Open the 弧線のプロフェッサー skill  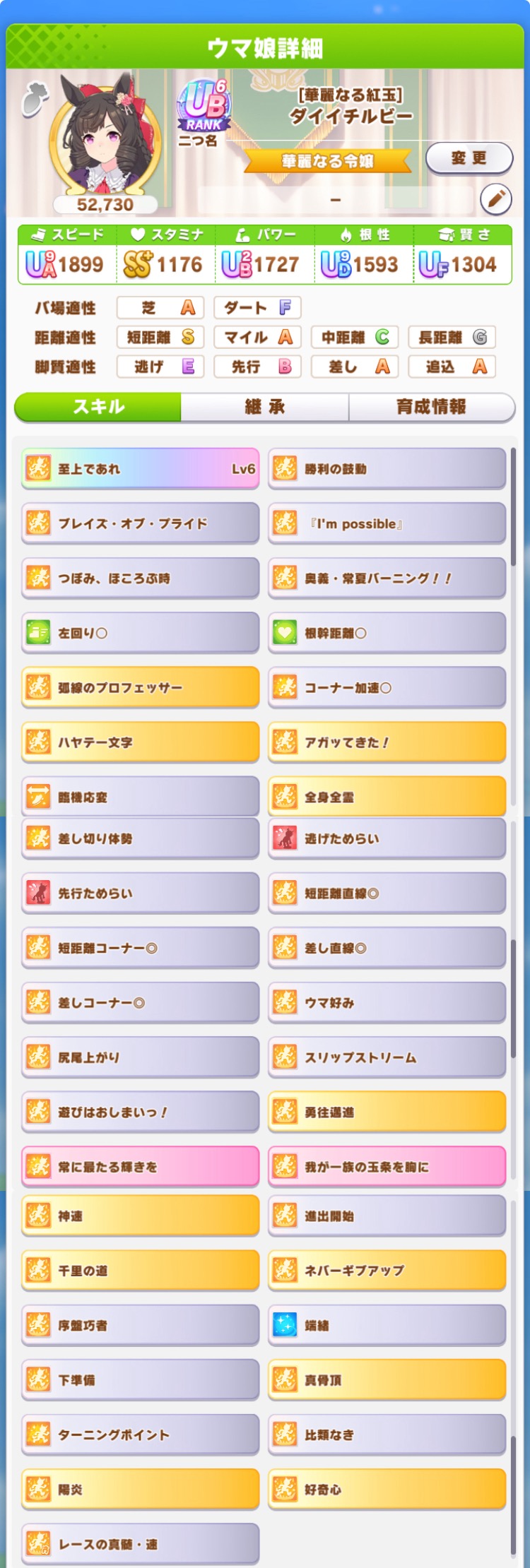click(140, 687)
